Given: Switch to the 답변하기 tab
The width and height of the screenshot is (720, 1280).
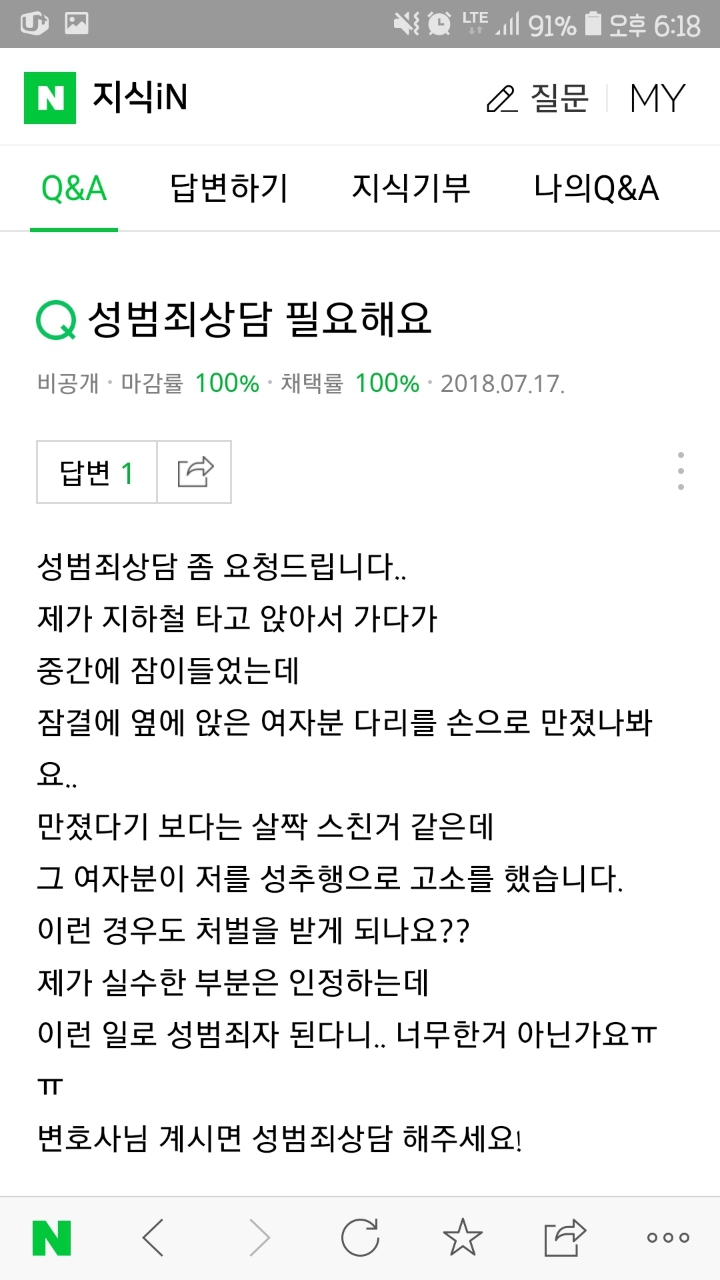Looking at the screenshot, I should (229, 188).
